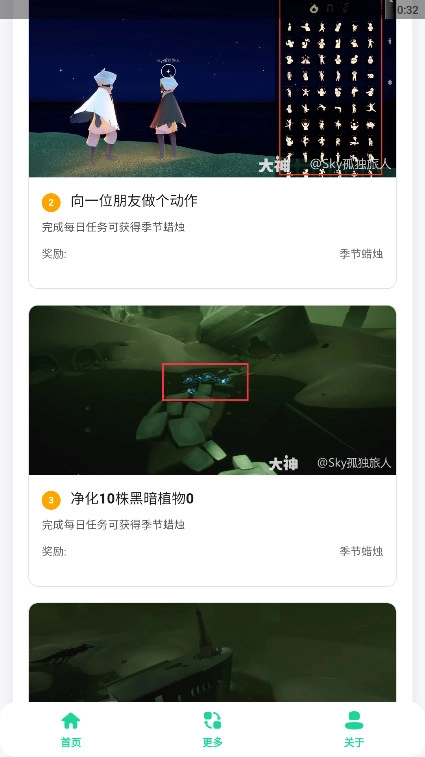Go to the 关于 tab

[354, 729]
